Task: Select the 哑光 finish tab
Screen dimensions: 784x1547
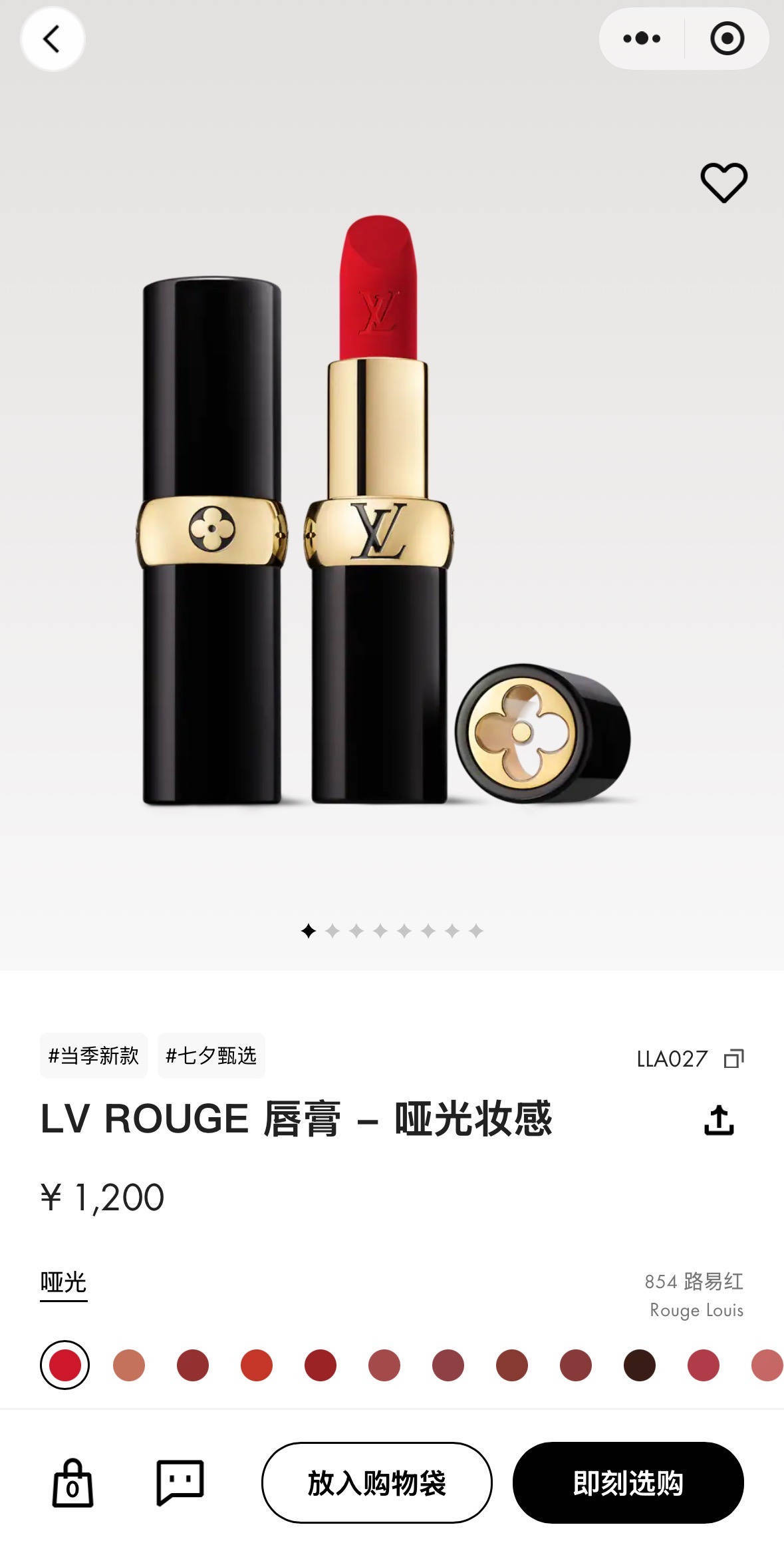Action: point(63,1282)
